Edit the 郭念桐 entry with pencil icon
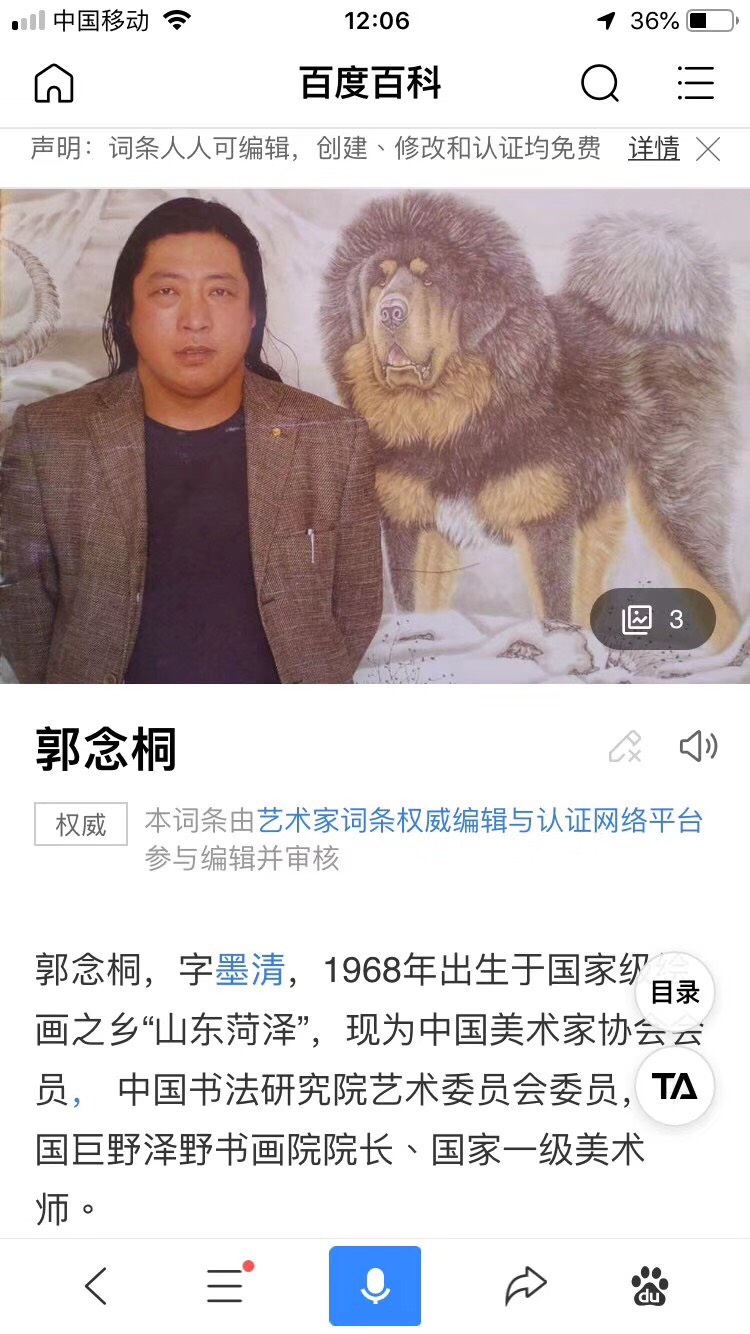Viewport: 750px width, 1334px height. tap(624, 746)
